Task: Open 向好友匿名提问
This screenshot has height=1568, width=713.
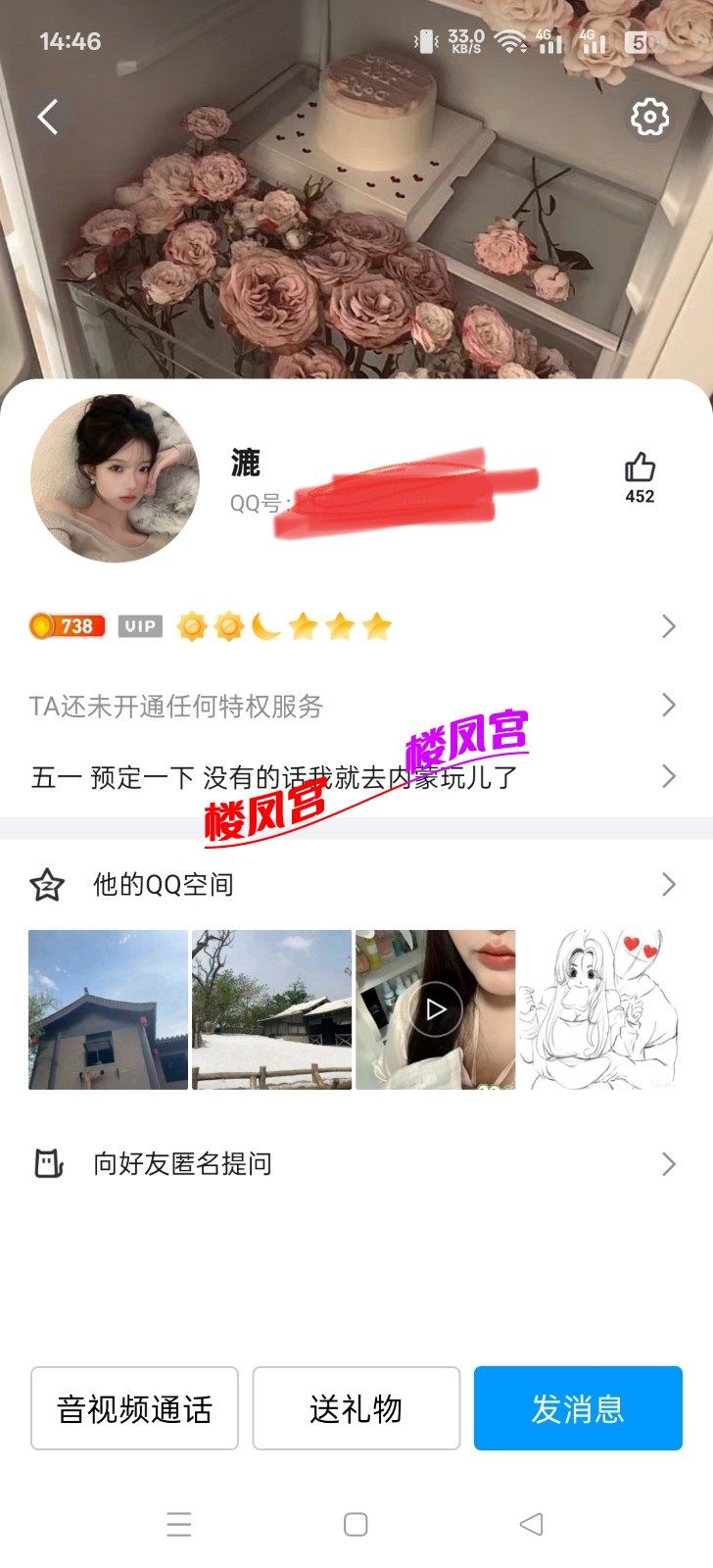Action: tap(353, 1163)
